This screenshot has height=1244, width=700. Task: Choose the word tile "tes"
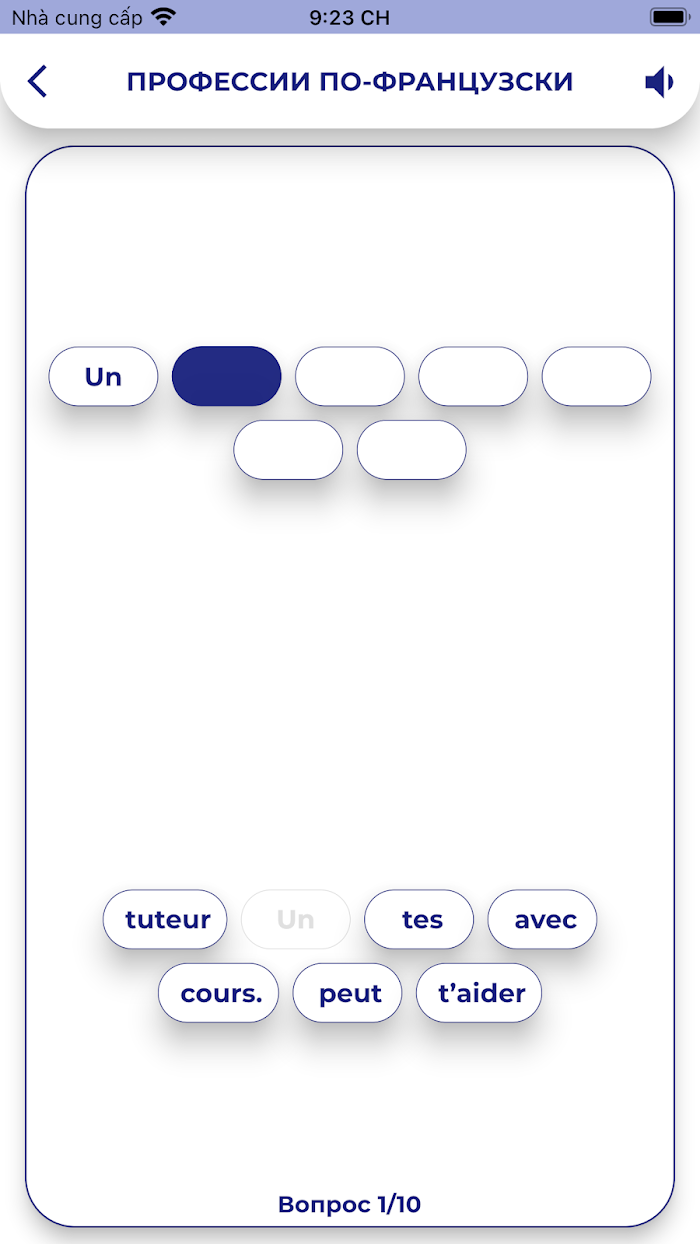pyautogui.click(x=419, y=919)
